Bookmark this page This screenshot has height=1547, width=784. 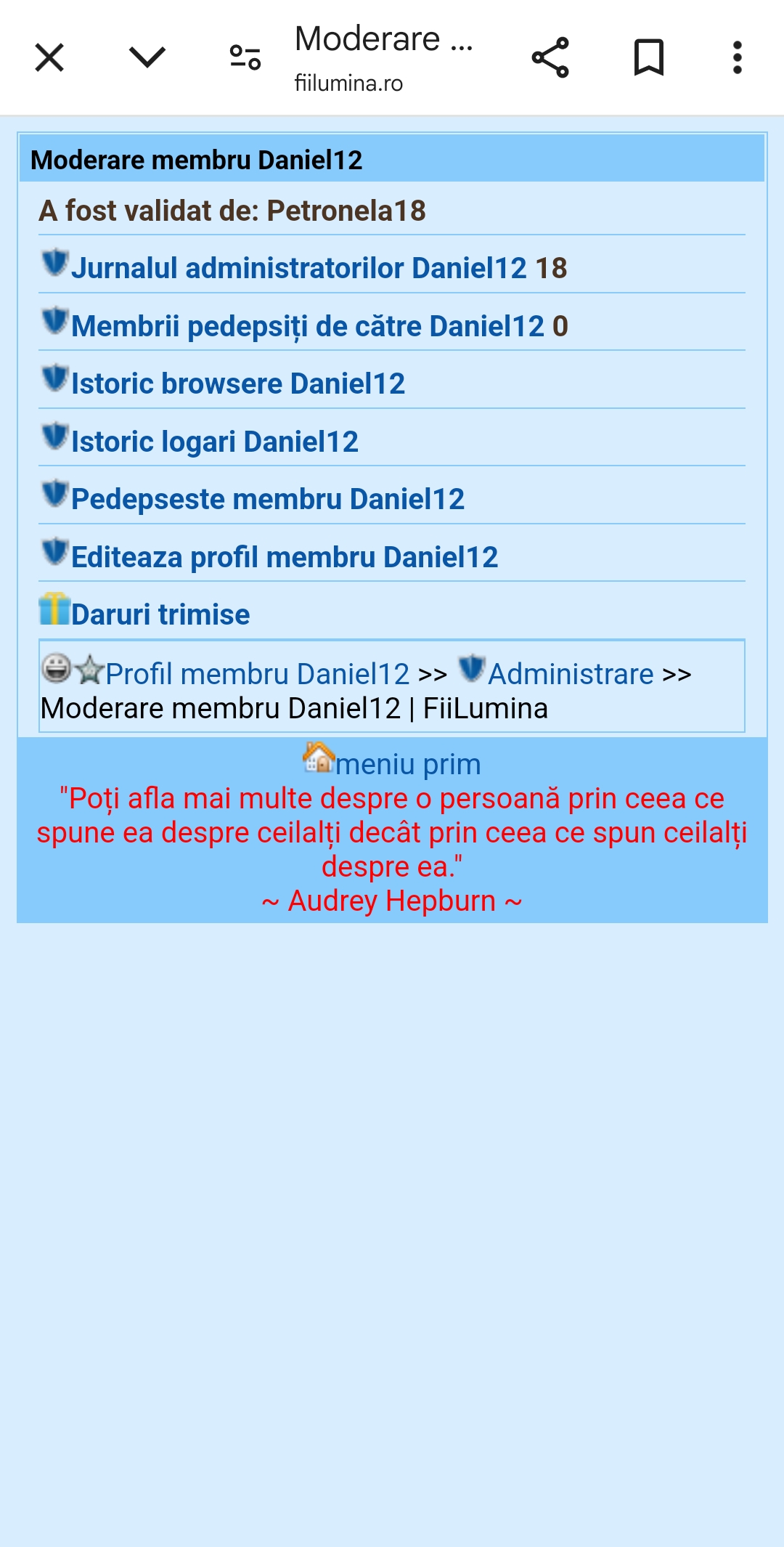point(648,57)
